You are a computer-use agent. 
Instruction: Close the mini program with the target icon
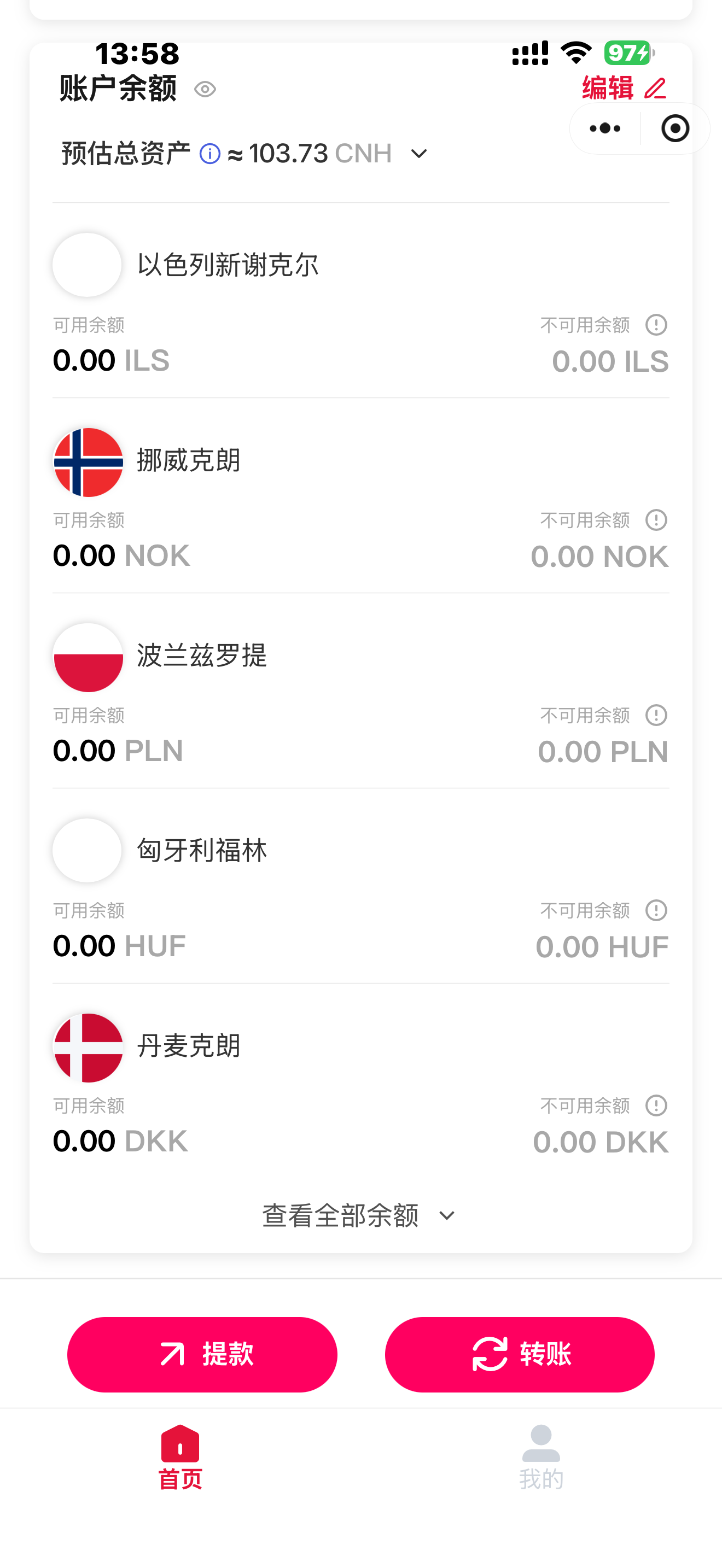coord(674,128)
